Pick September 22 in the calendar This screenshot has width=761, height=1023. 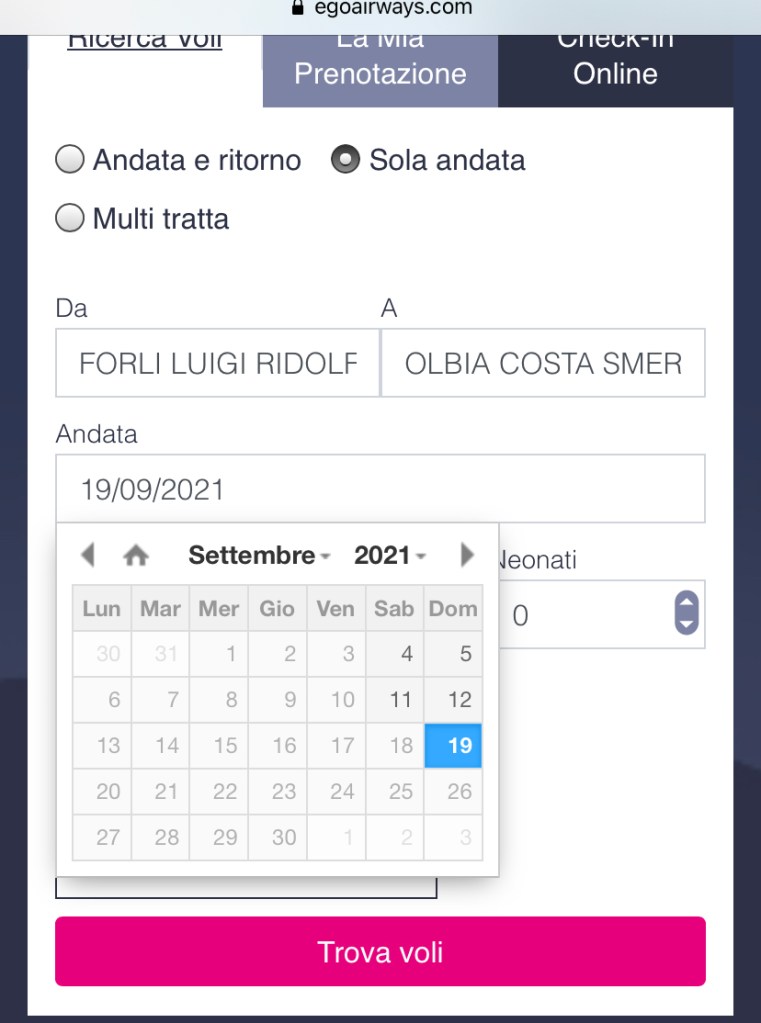click(225, 792)
